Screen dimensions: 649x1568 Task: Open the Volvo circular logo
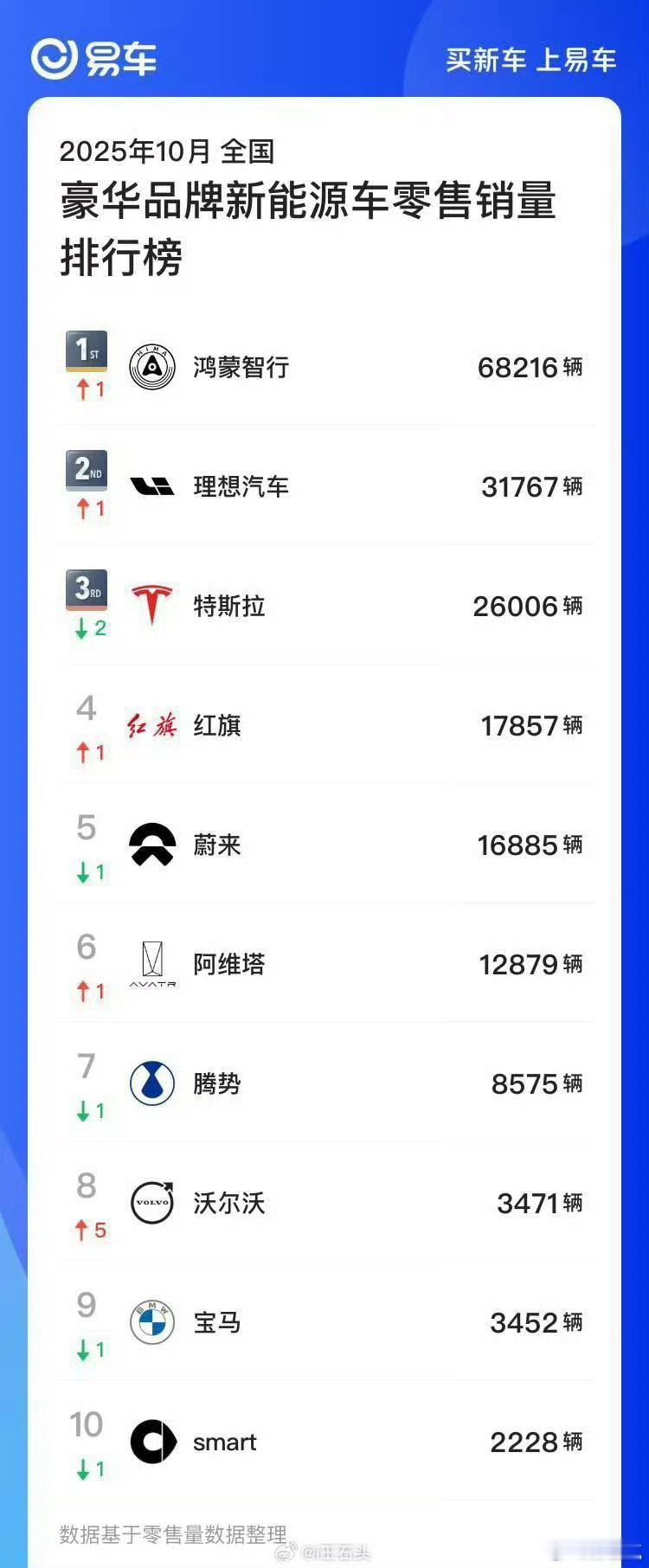152,1203
